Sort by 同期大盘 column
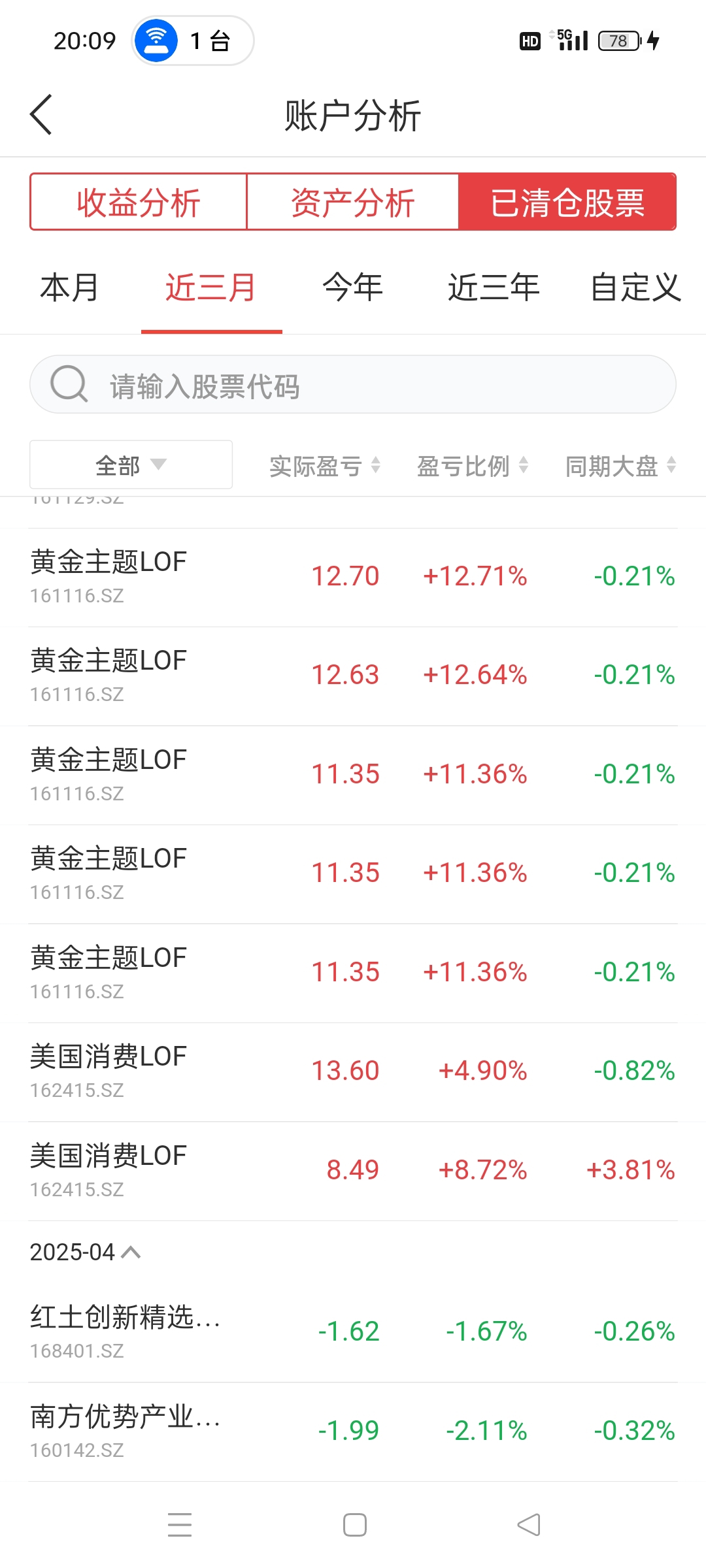706x1568 pixels. [620, 466]
